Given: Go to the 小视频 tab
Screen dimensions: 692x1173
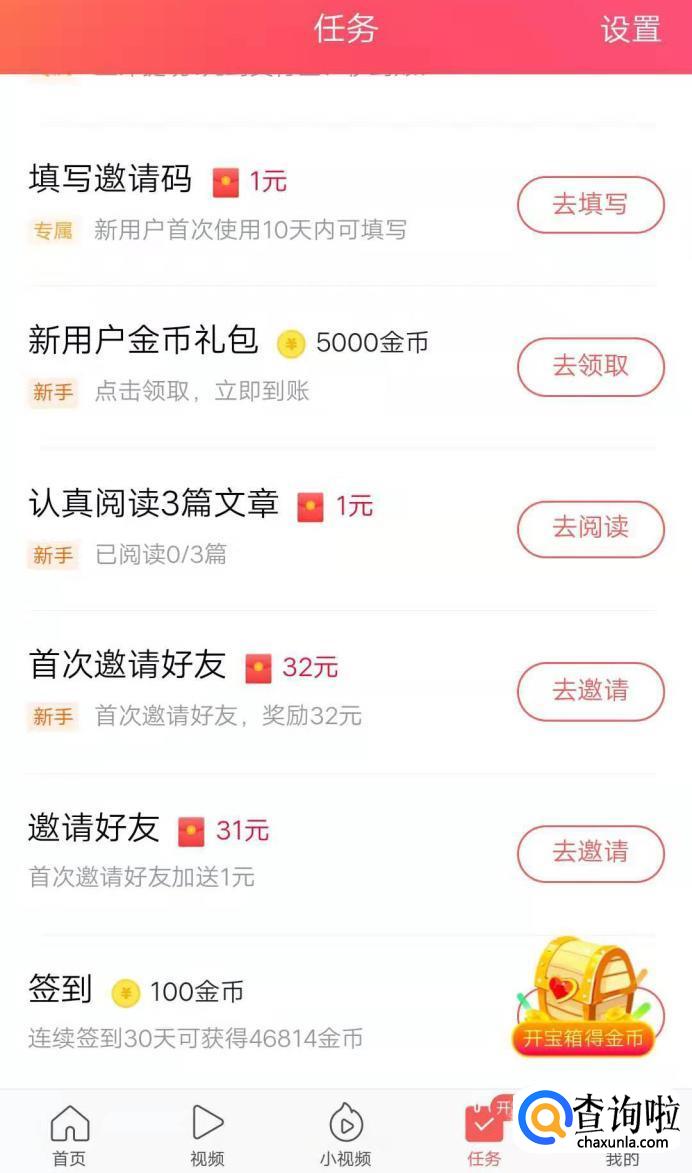Looking at the screenshot, I should pyautogui.click(x=345, y=1135).
